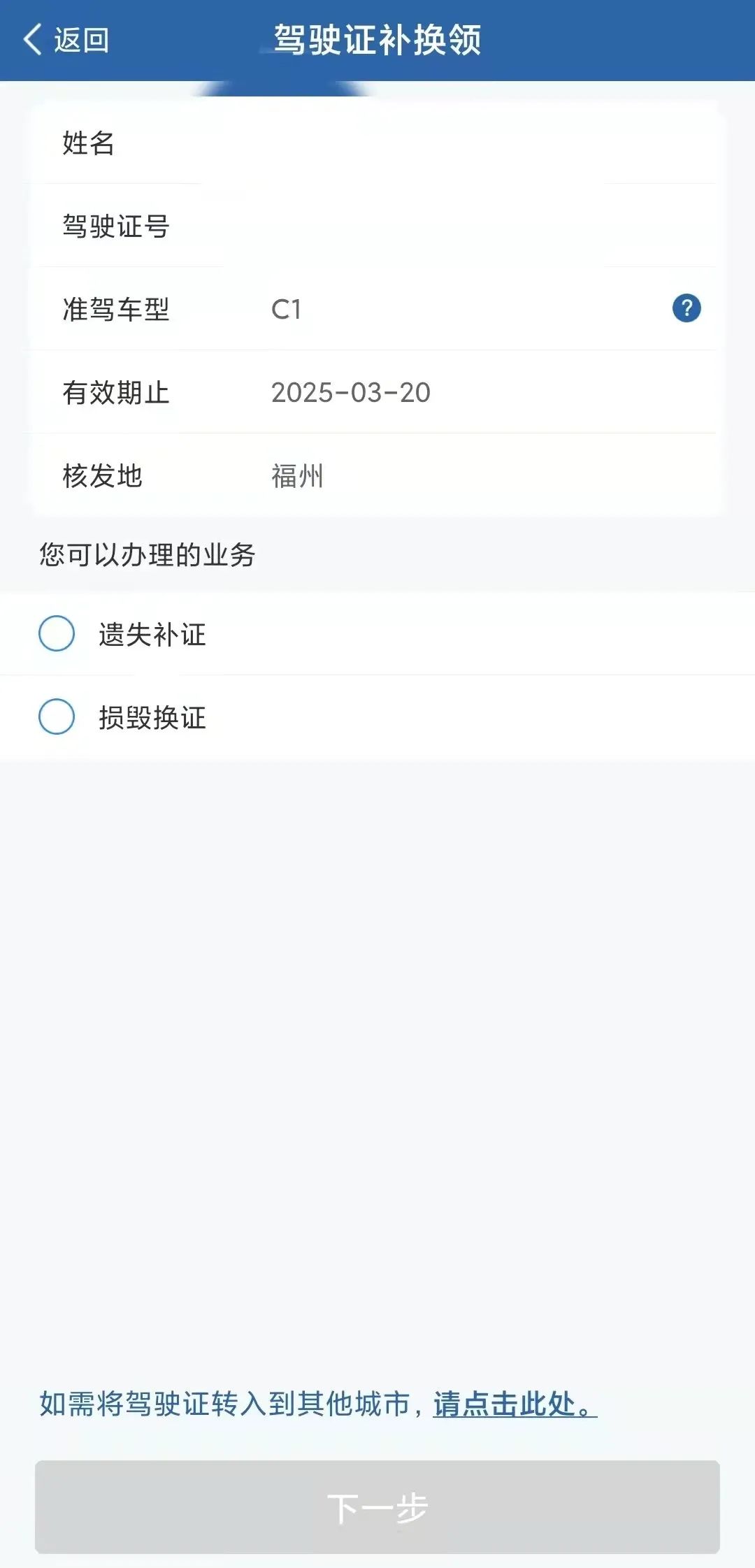Click the page title 驾驶证补换领
The height and width of the screenshot is (1568, 755).
click(377, 40)
